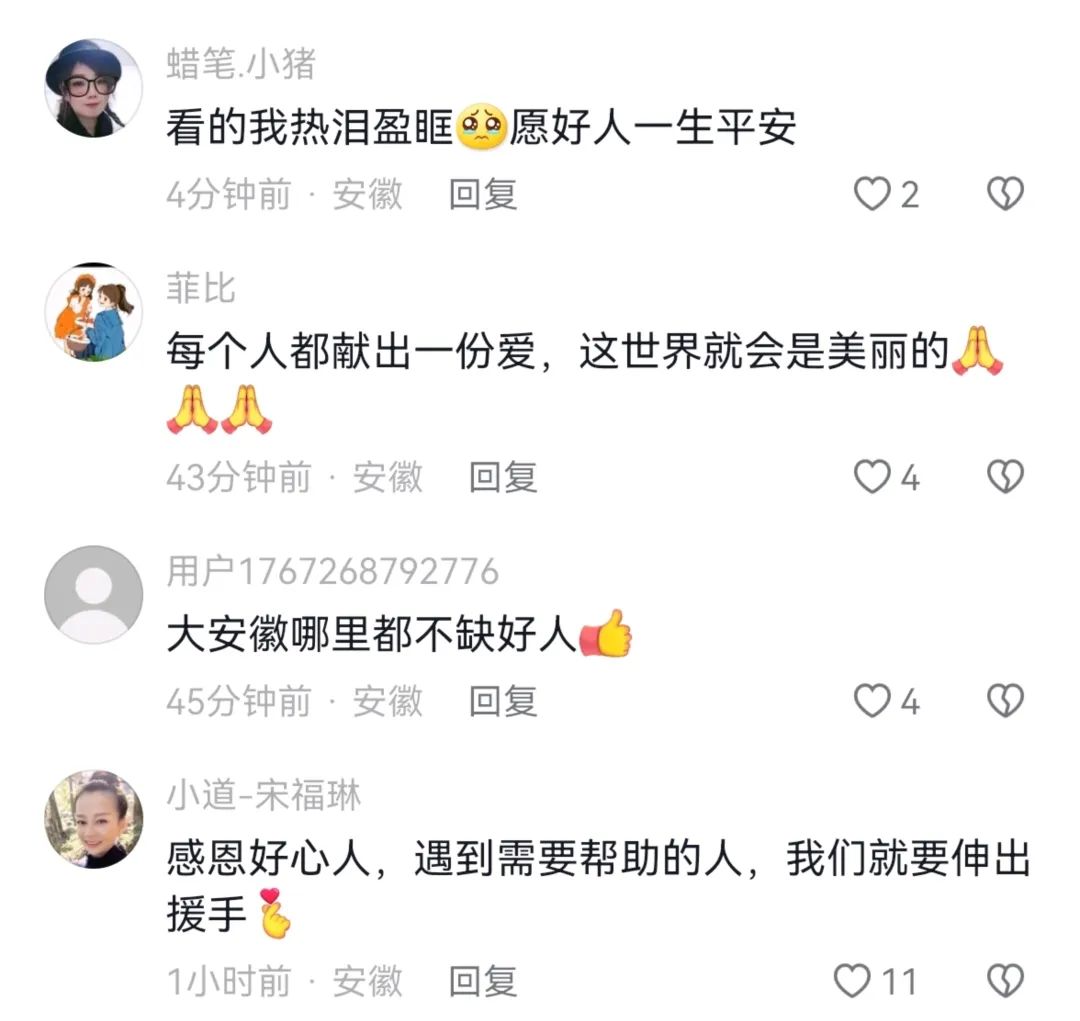1080x1021 pixels.
Task: Dislike 蜡笔.小猪's comment
Action: point(1005,194)
